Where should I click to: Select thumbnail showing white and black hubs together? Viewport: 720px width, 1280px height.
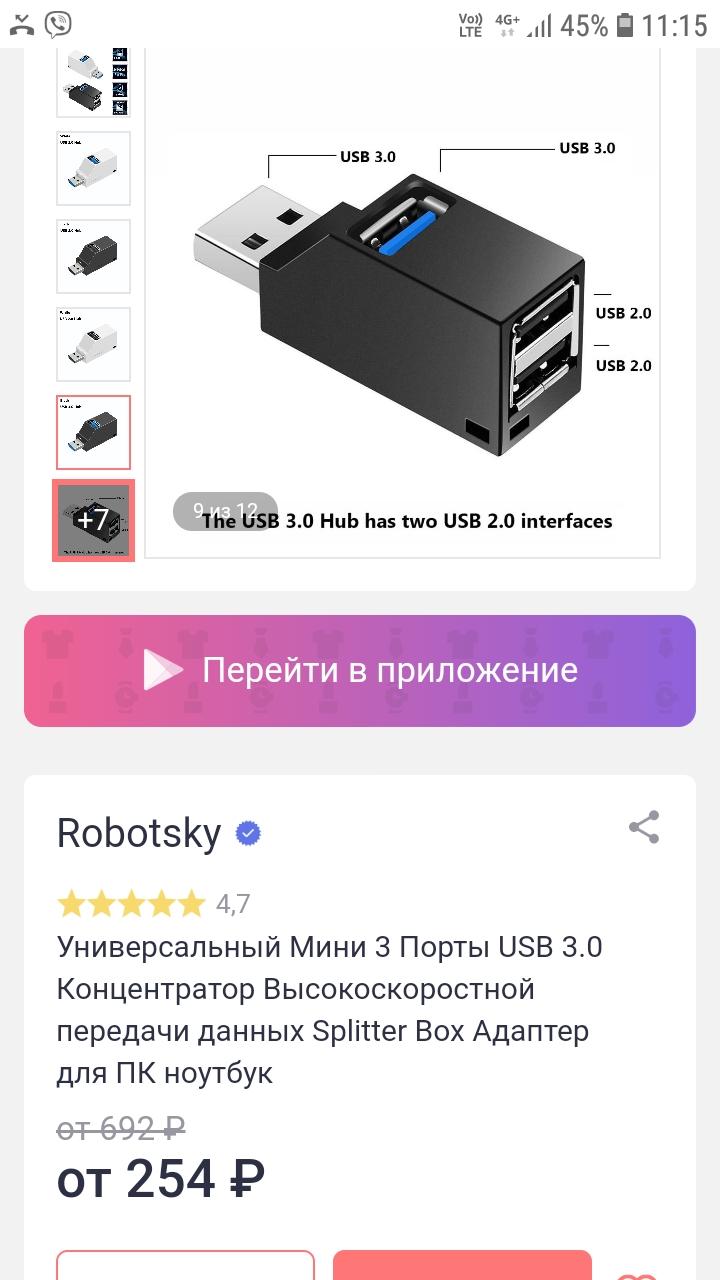(x=93, y=81)
